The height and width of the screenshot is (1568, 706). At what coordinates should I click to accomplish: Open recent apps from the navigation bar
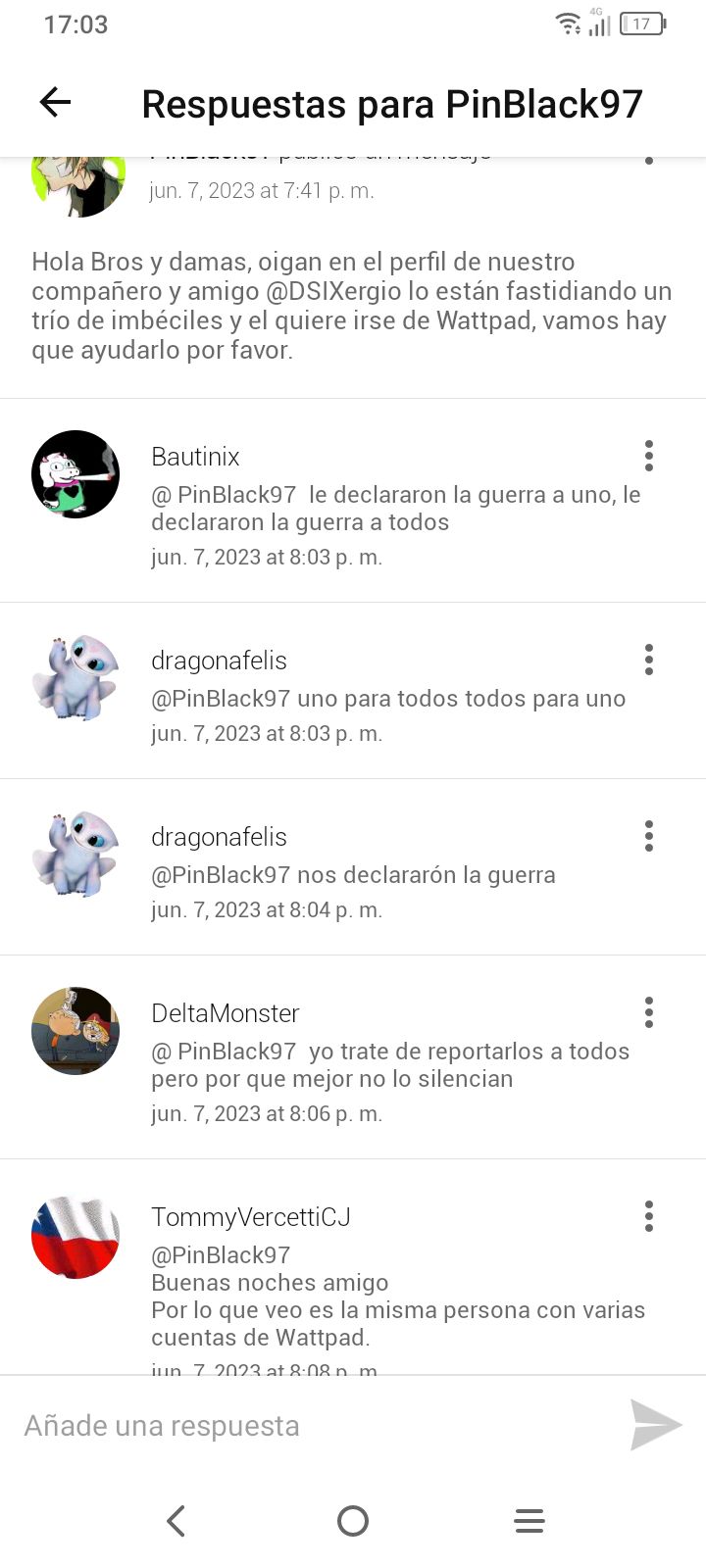[529, 1521]
